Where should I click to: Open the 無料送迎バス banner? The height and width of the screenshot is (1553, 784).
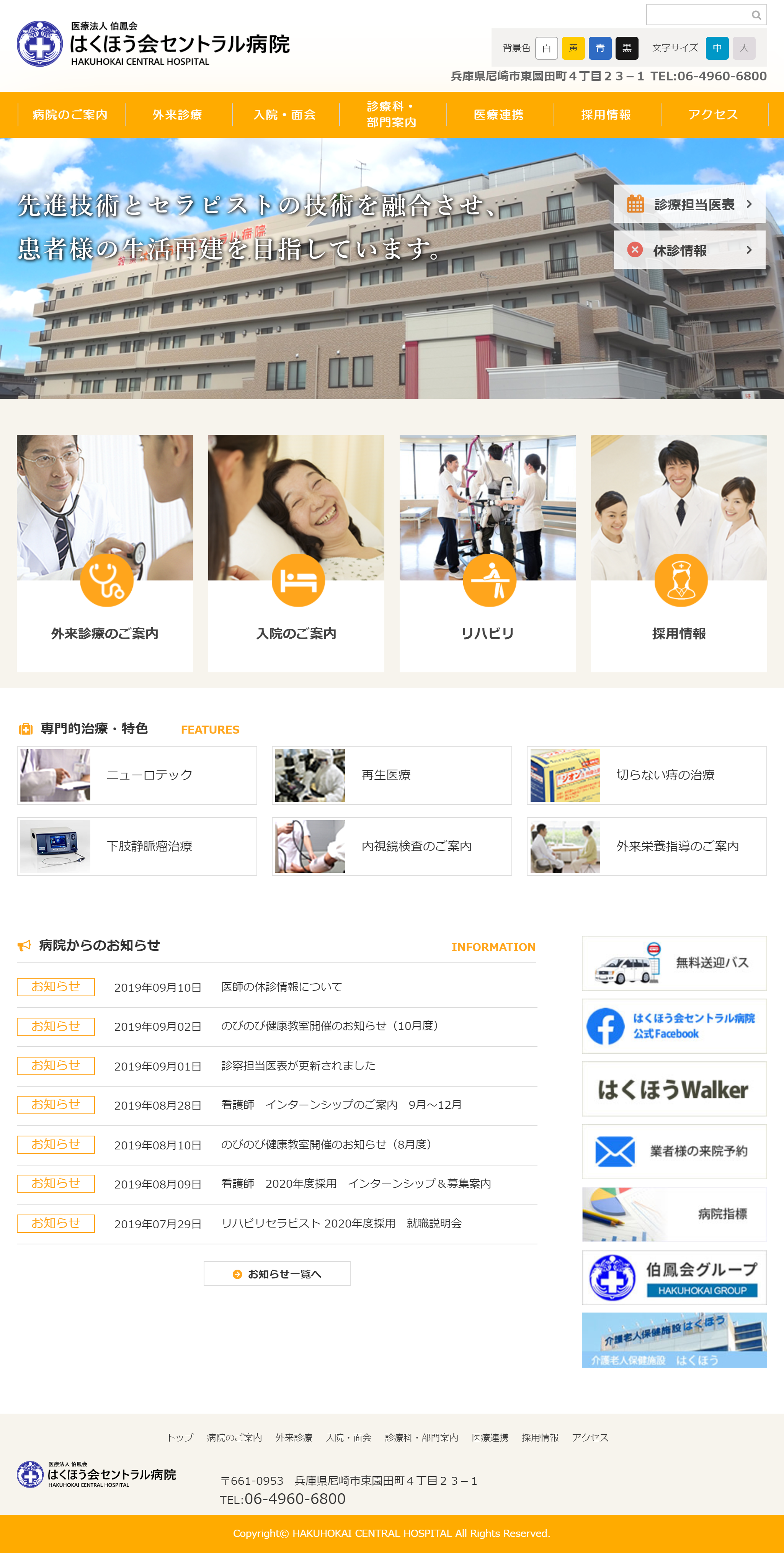(x=674, y=963)
